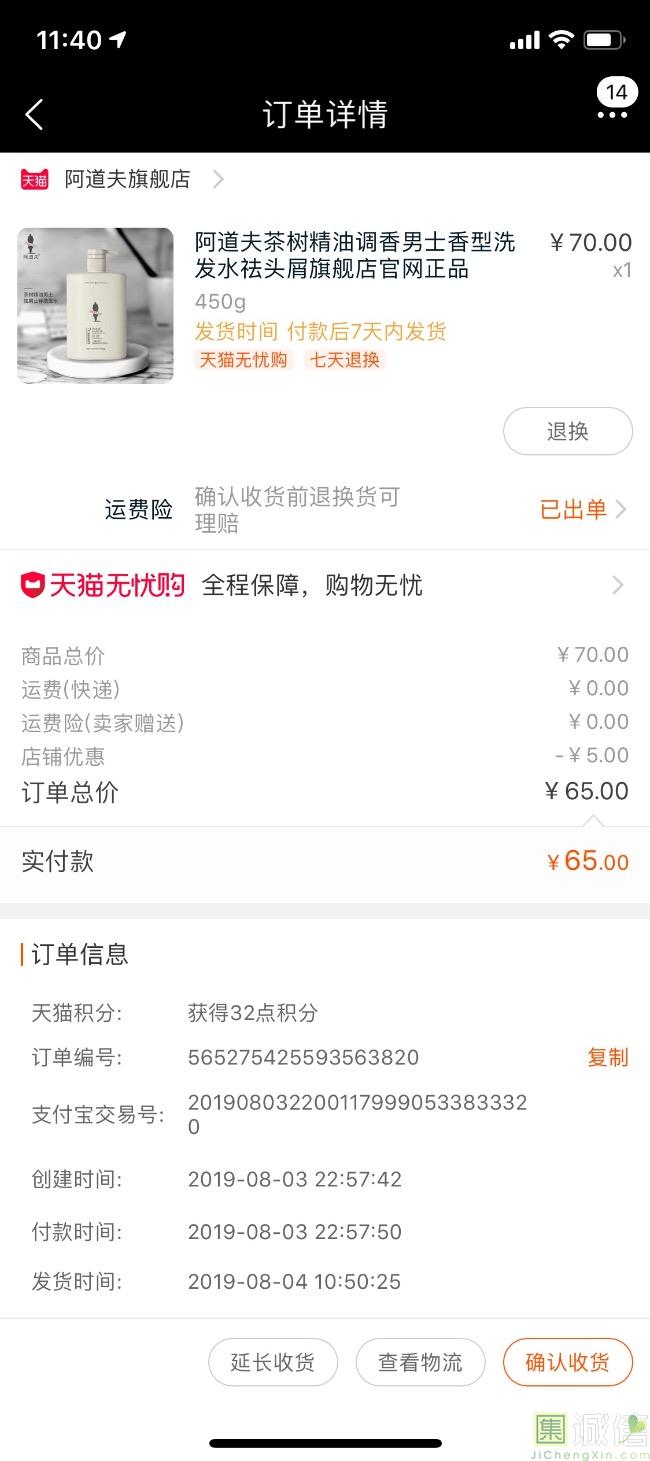
Task: Tap 延长收货 to extend receipt
Action: pos(273,1362)
